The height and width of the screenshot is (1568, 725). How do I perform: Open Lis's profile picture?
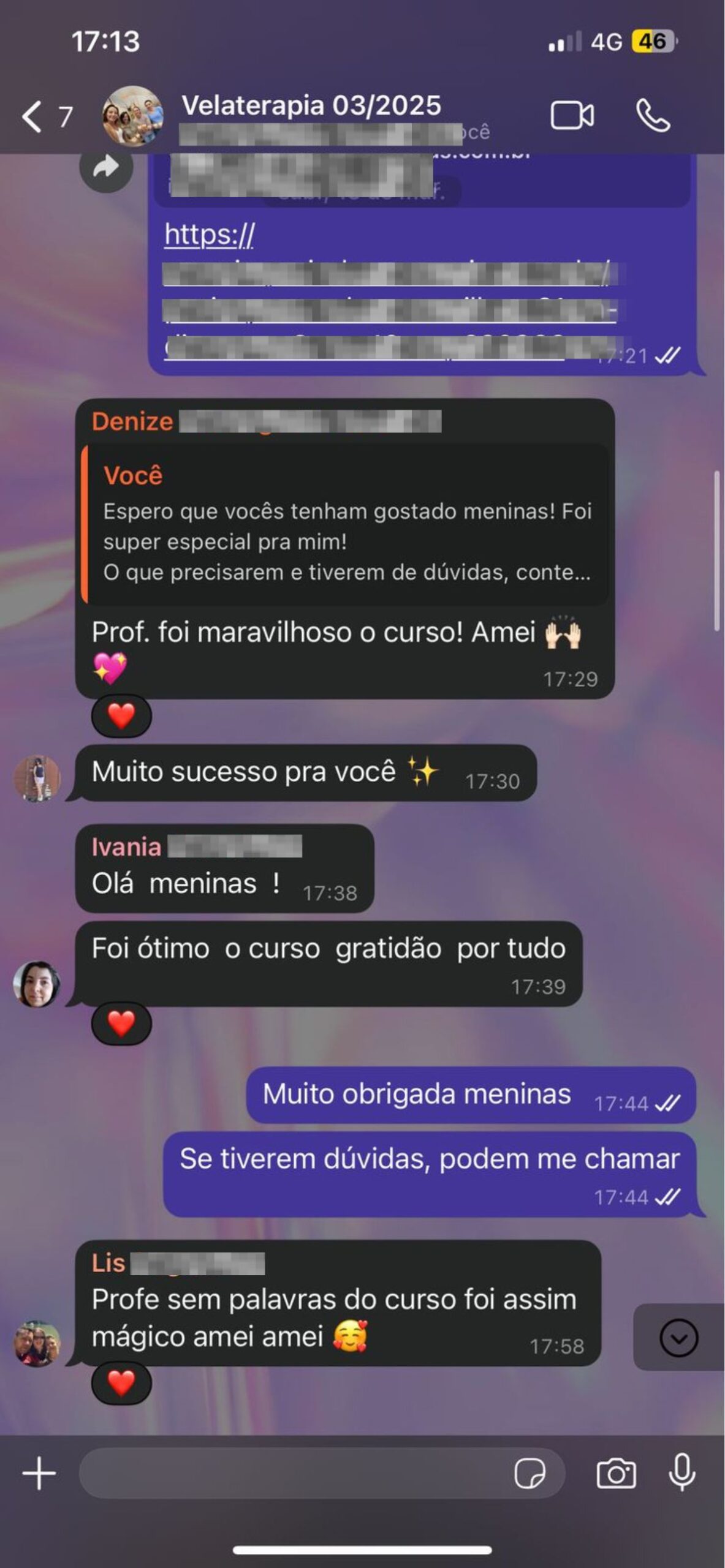37,1344
